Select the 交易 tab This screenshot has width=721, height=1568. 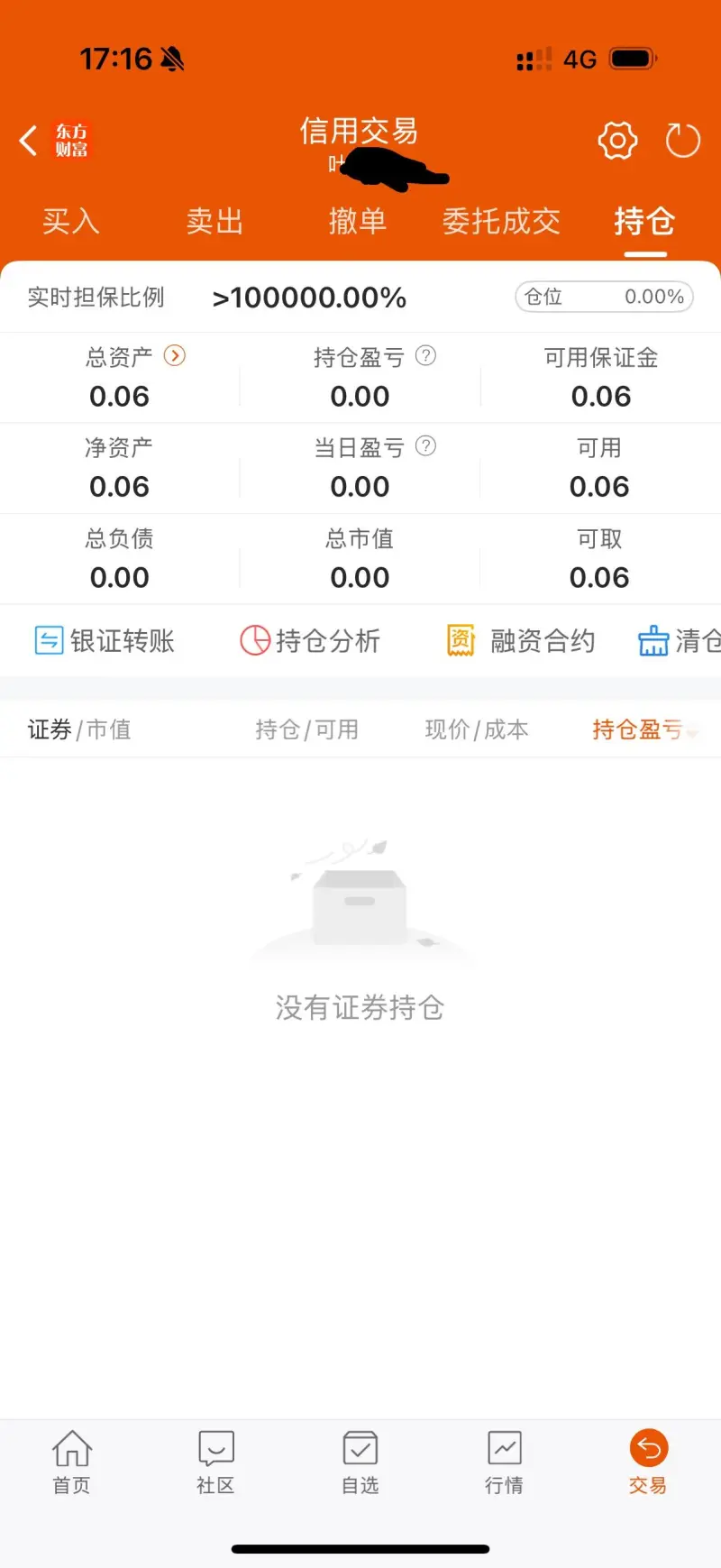click(648, 1463)
